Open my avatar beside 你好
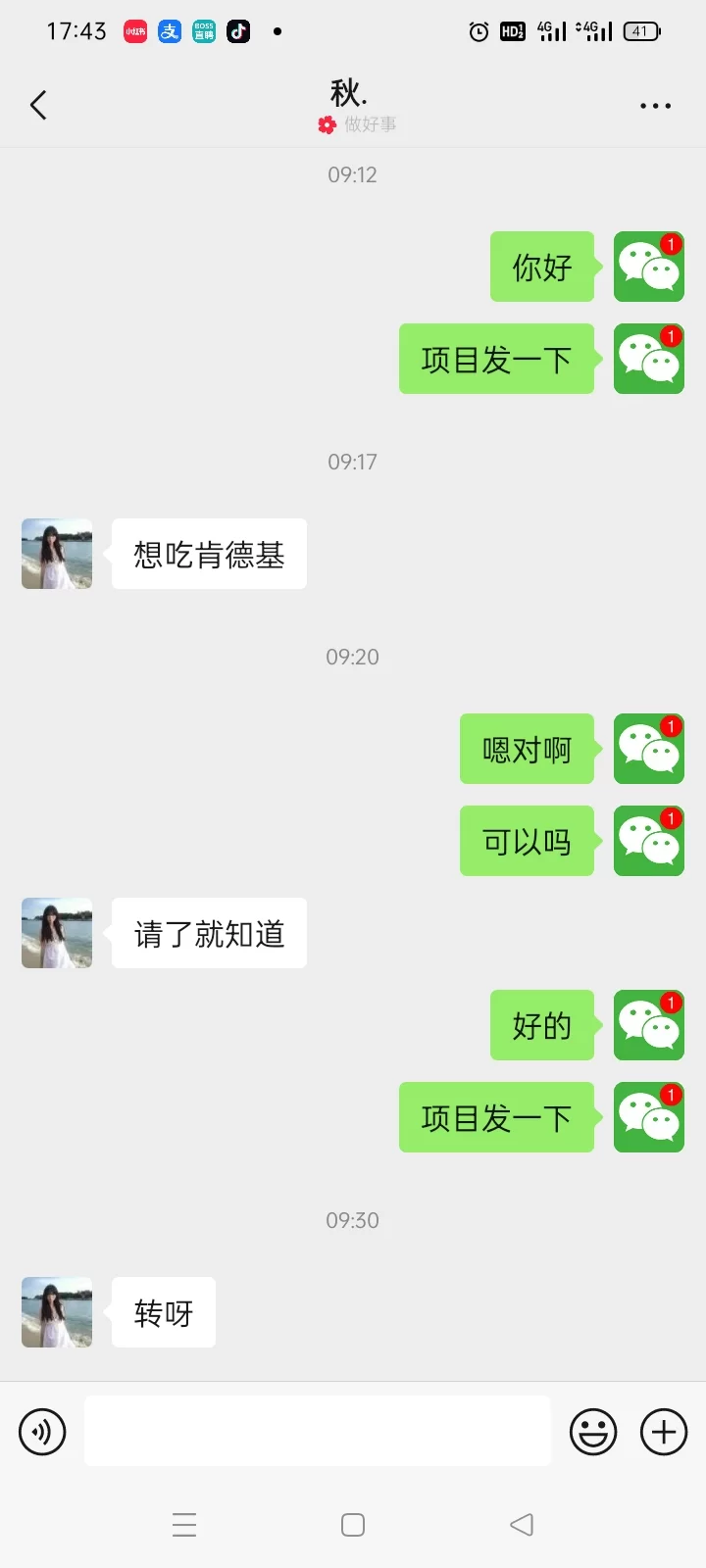 tap(648, 267)
